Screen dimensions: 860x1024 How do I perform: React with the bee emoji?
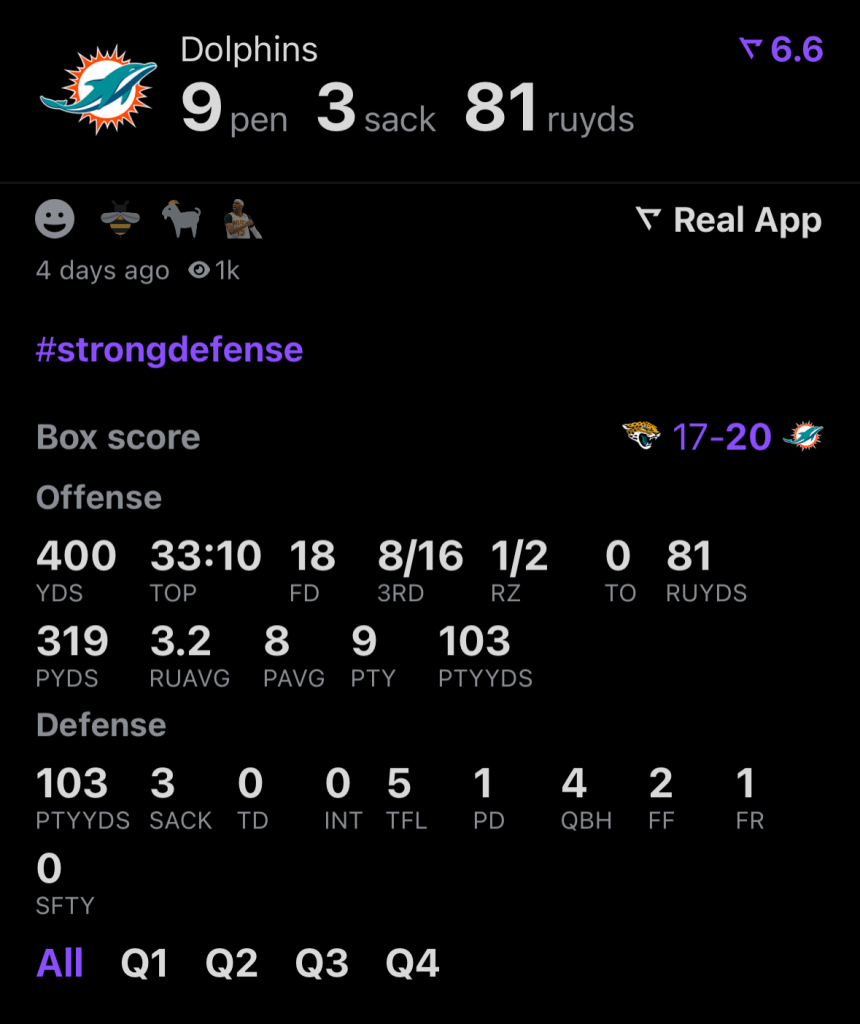tap(119, 218)
